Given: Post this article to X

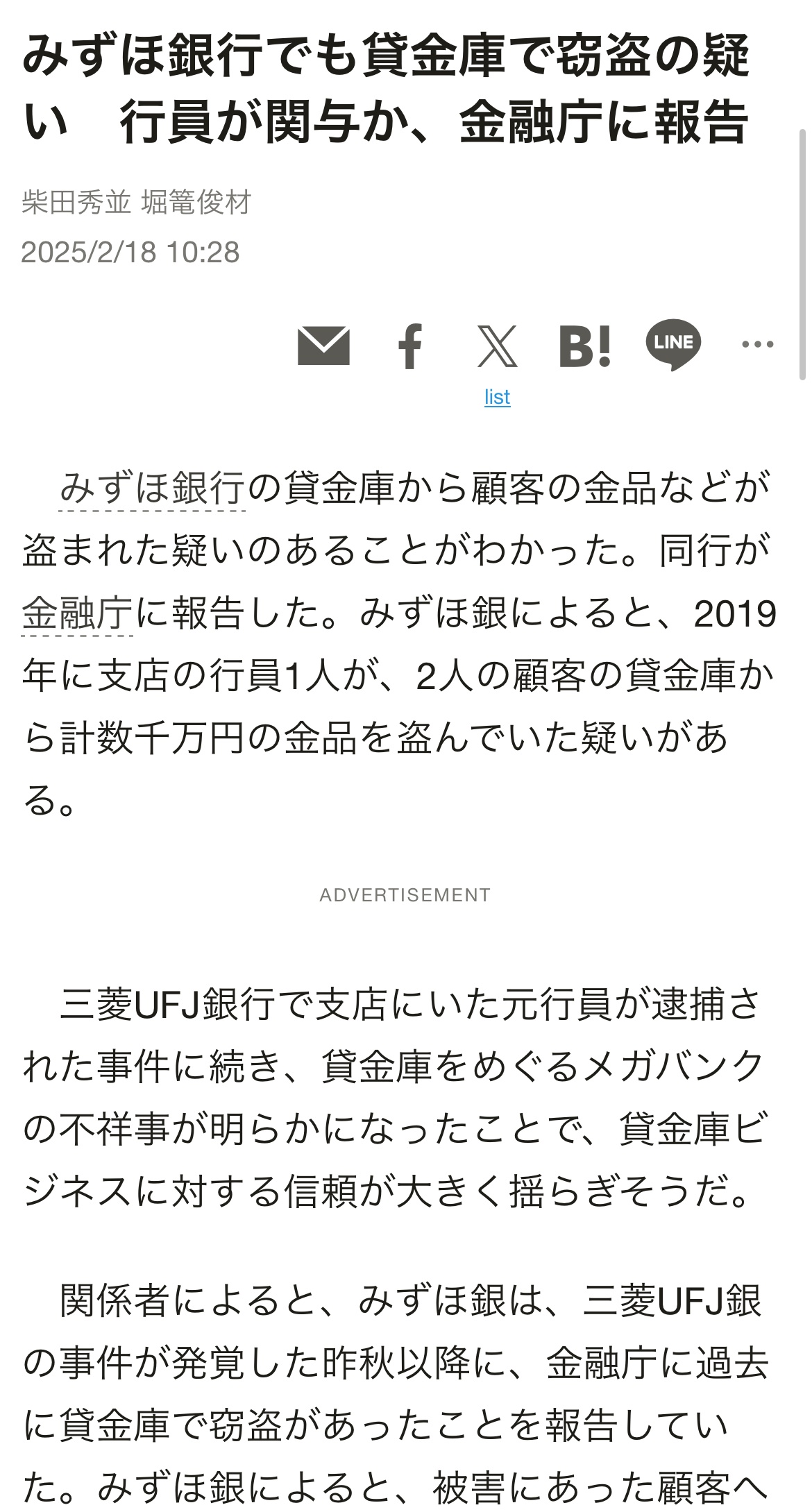Looking at the screenshot, I should tap(498, 346).
